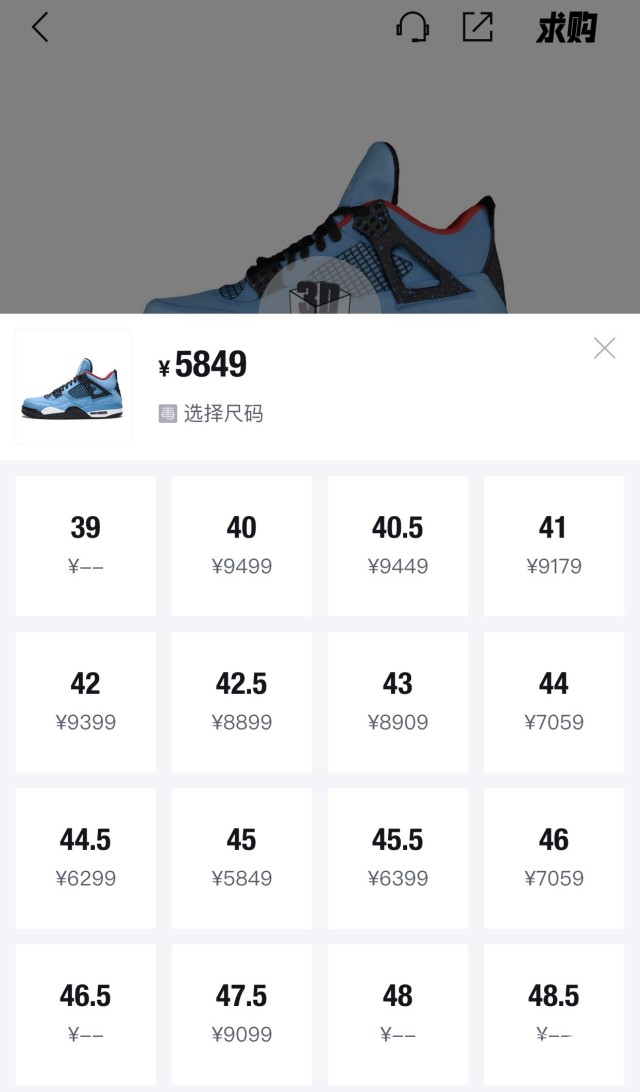Image resolution: width=640 pixels, height=1092 pixels.
Task: Choose size 42.5 at ¥8899
Action: tap(242, 702)
